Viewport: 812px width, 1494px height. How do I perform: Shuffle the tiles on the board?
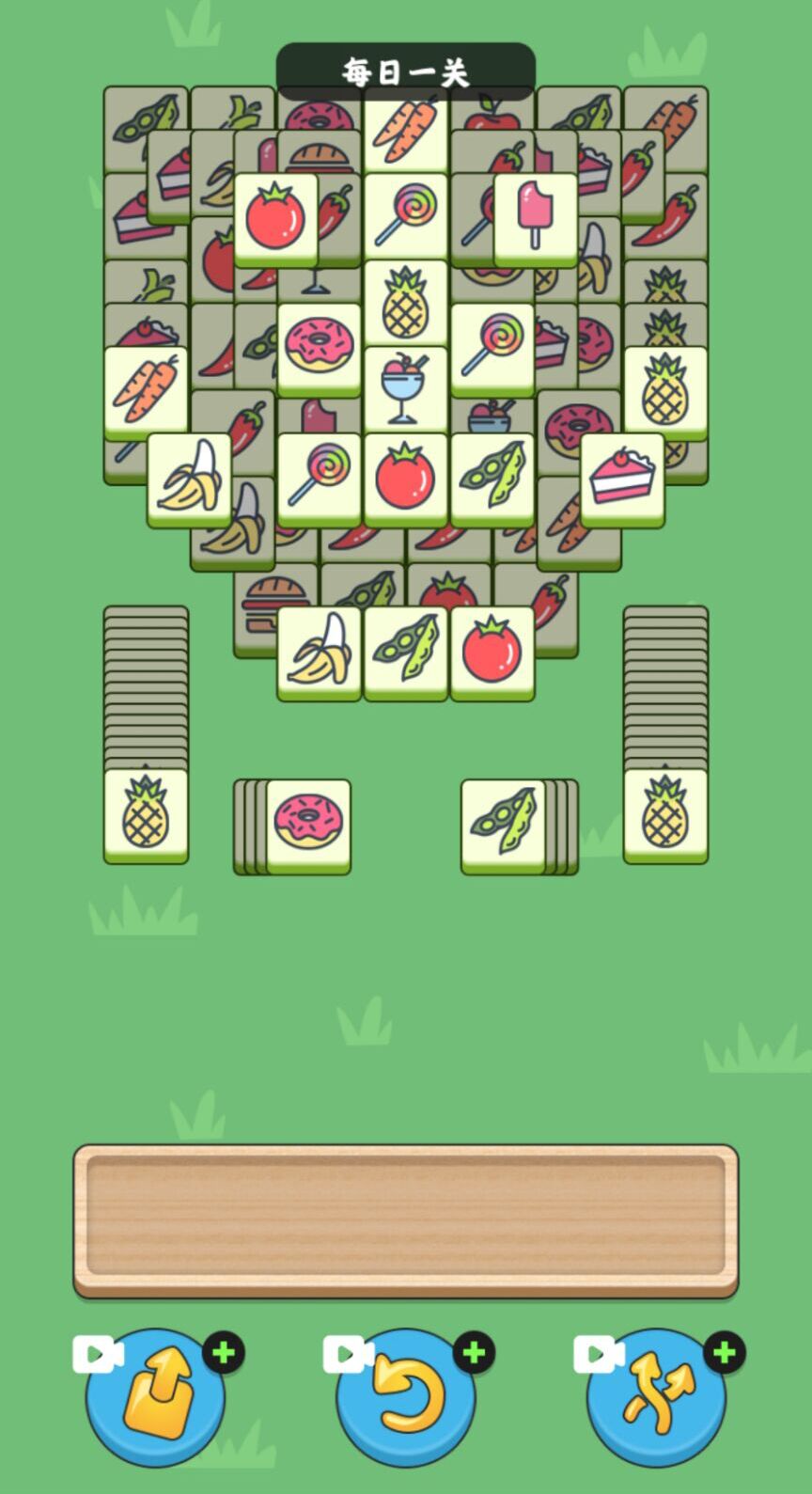(x=655, y=1396)
